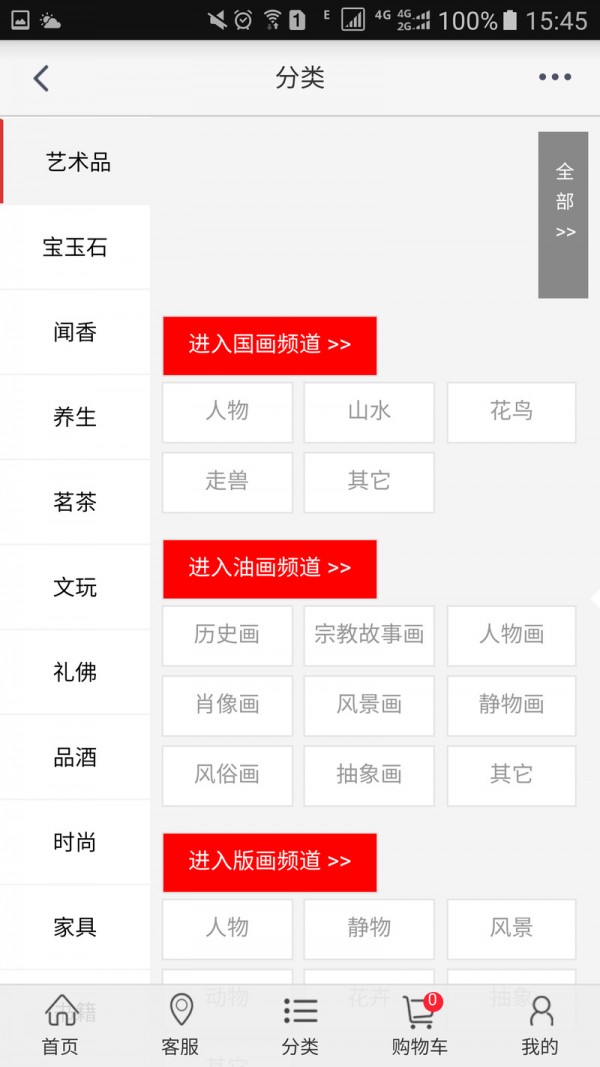
Task: Choose the 文玩 category
Action: [x=75, y=587]
